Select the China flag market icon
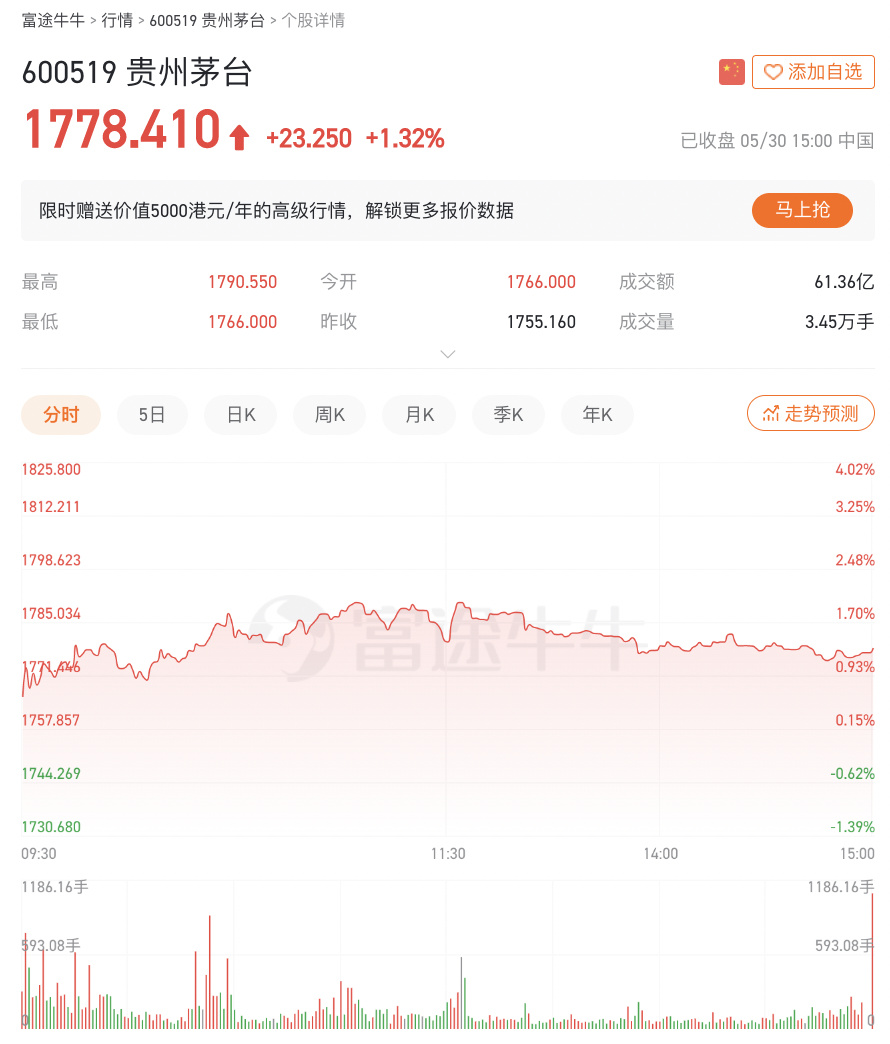Image resolution: width=890 pixels, height=1044 pixels. coord(731,72)
